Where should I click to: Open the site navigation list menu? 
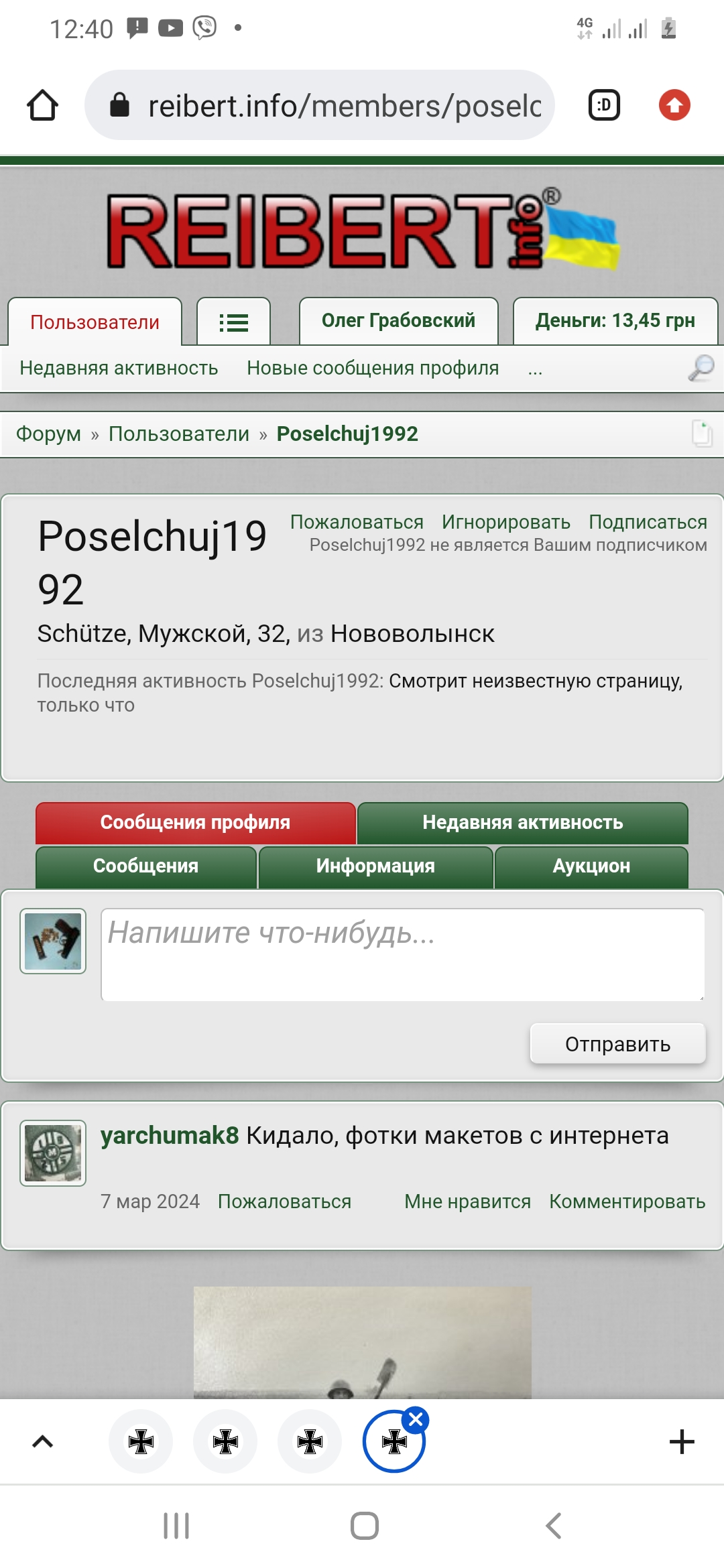tap(233, 322)
